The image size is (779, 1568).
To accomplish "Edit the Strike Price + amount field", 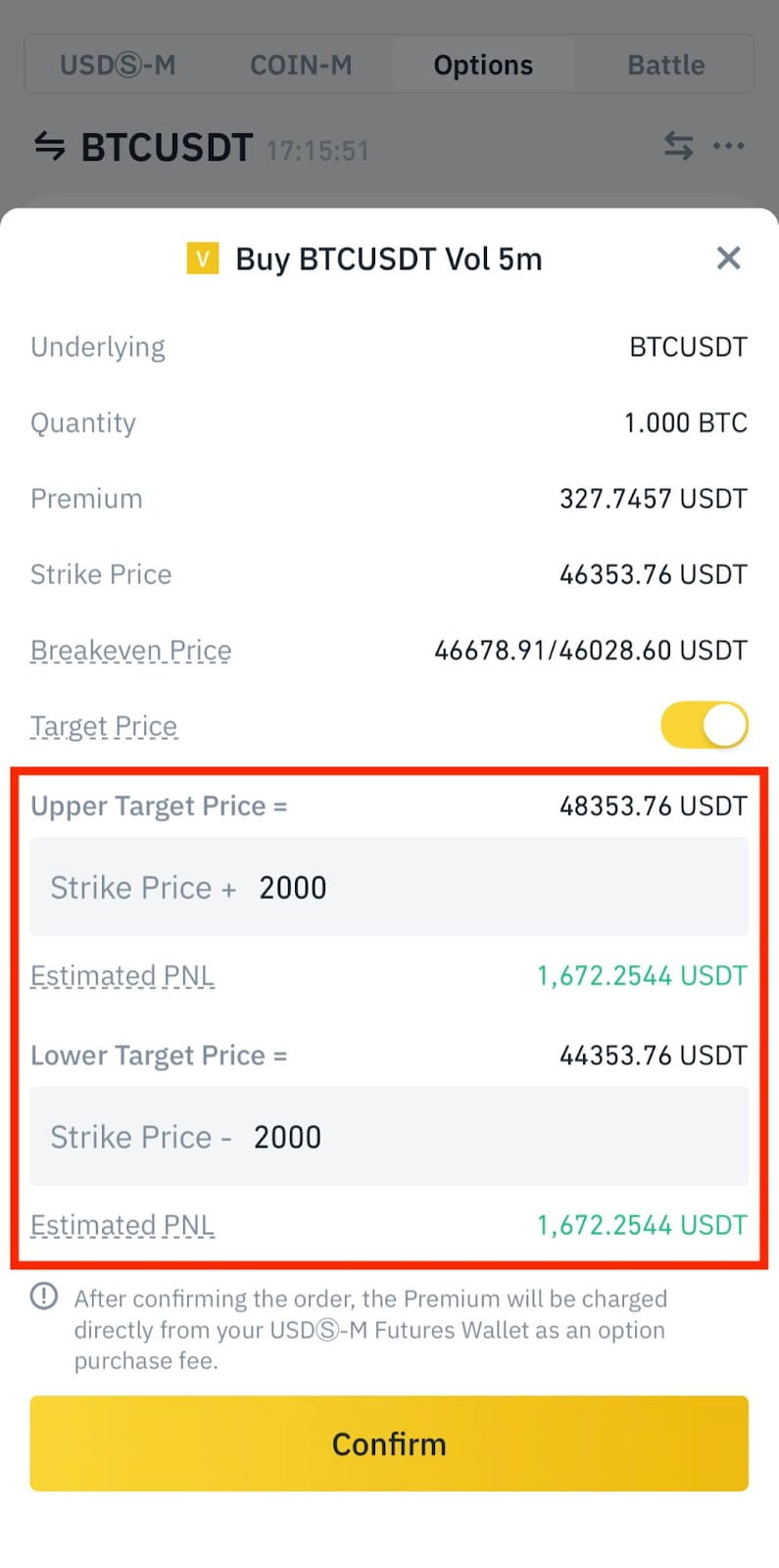I will click(x=389, y=887).
